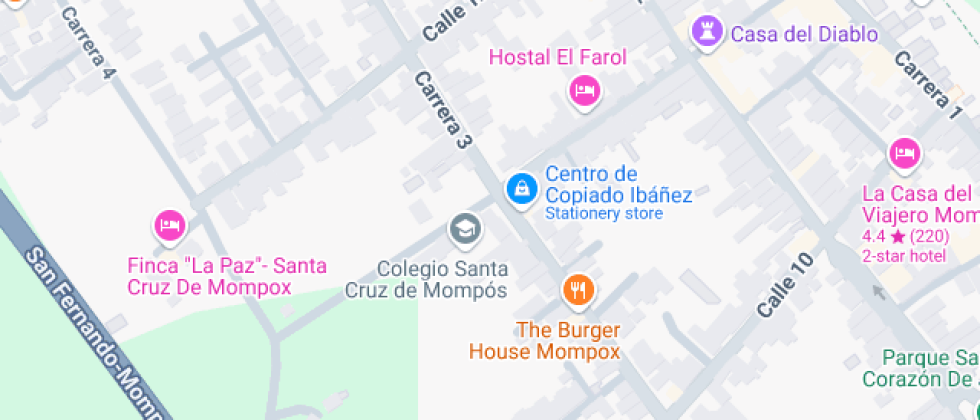The image size is (980, 420).
Task: Open The Burger House Mompox restaurant pin
Action: [578, 291]
